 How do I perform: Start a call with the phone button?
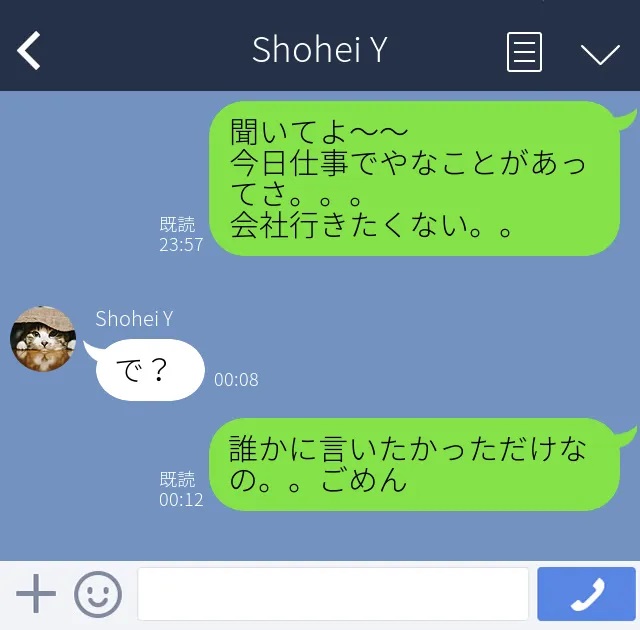click(586, 594)
